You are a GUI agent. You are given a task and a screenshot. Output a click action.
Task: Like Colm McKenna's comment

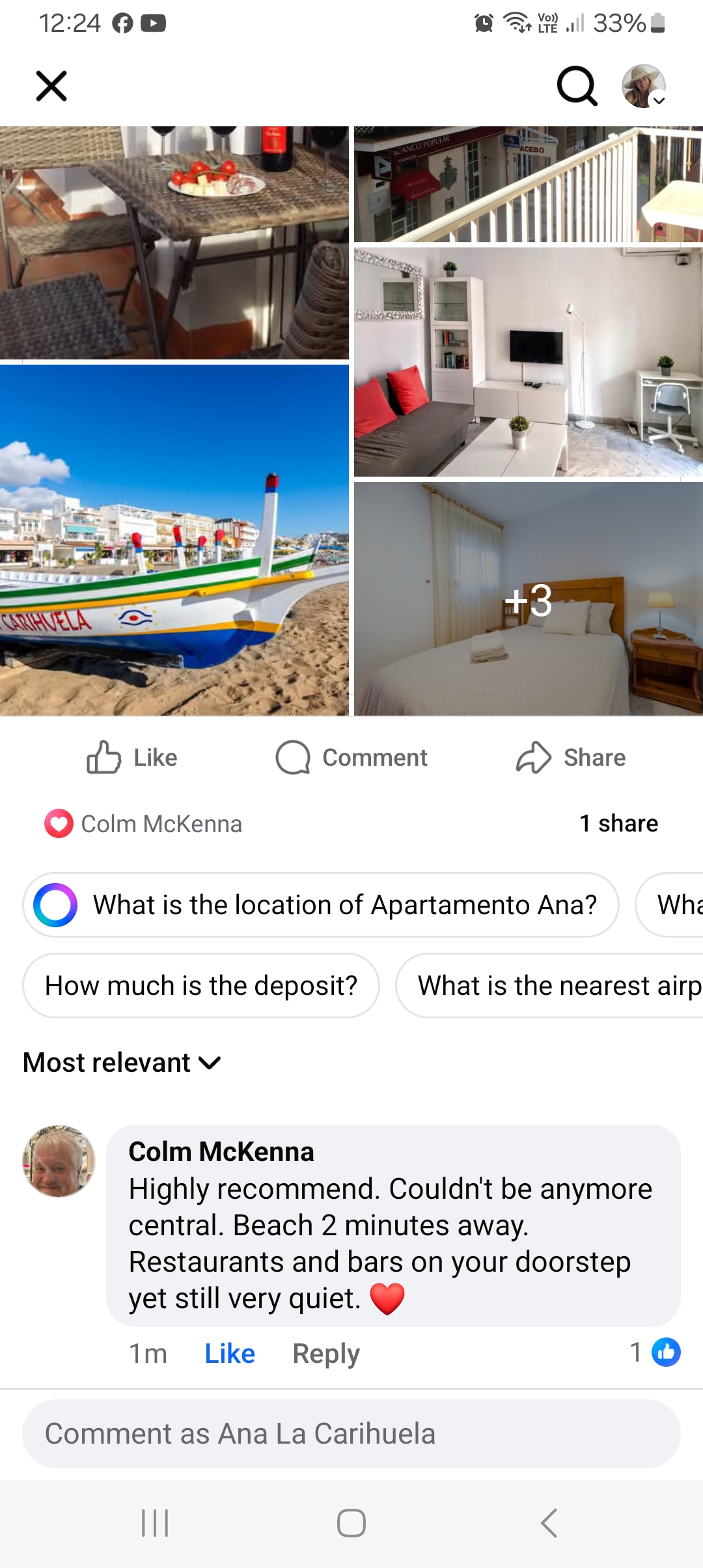coord(230,1353)
